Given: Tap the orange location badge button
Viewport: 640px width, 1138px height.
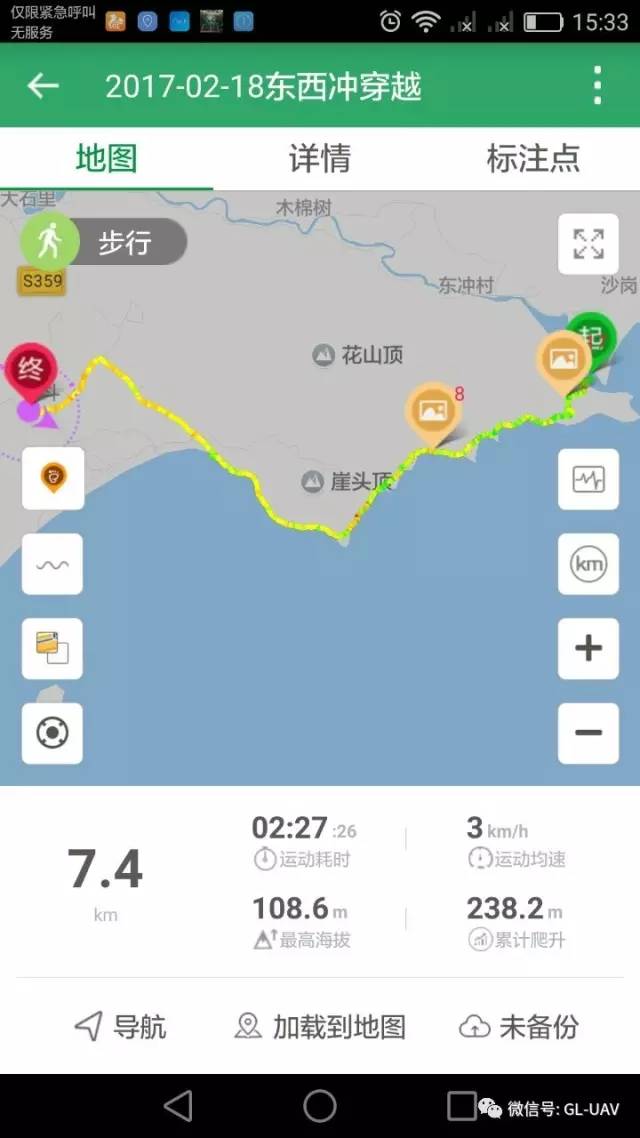Looking at the screenshot, I should (52, 478).
